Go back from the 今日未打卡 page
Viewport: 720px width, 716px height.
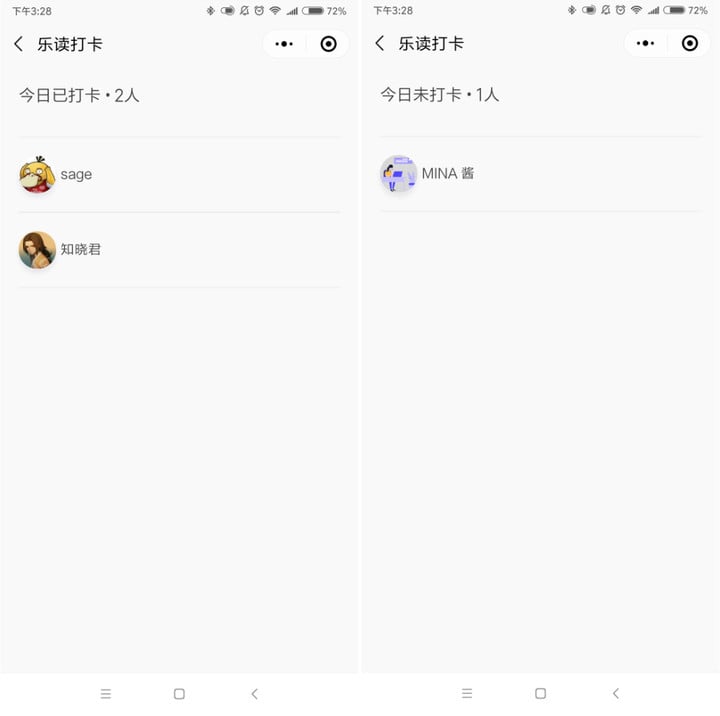[x=380, y=44]
